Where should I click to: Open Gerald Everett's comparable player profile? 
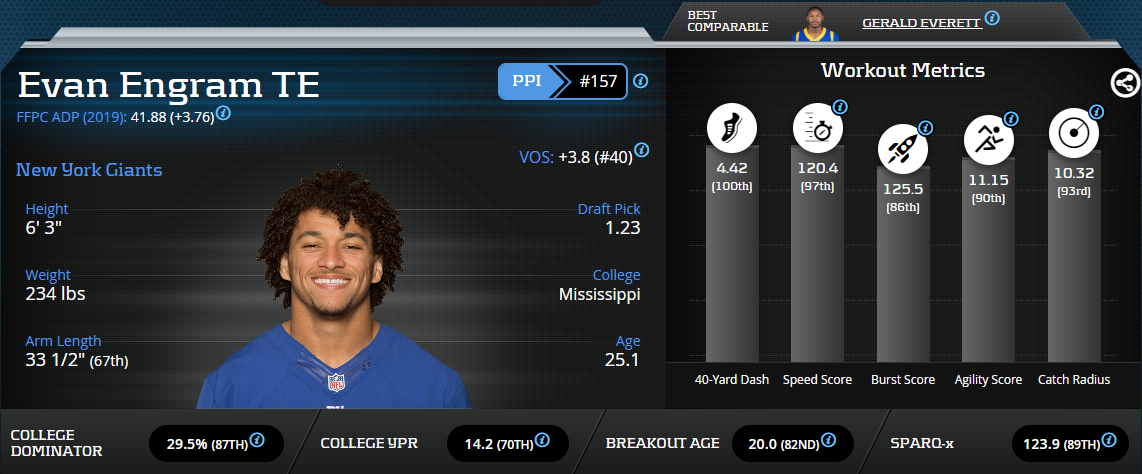(x=921, y=21)
